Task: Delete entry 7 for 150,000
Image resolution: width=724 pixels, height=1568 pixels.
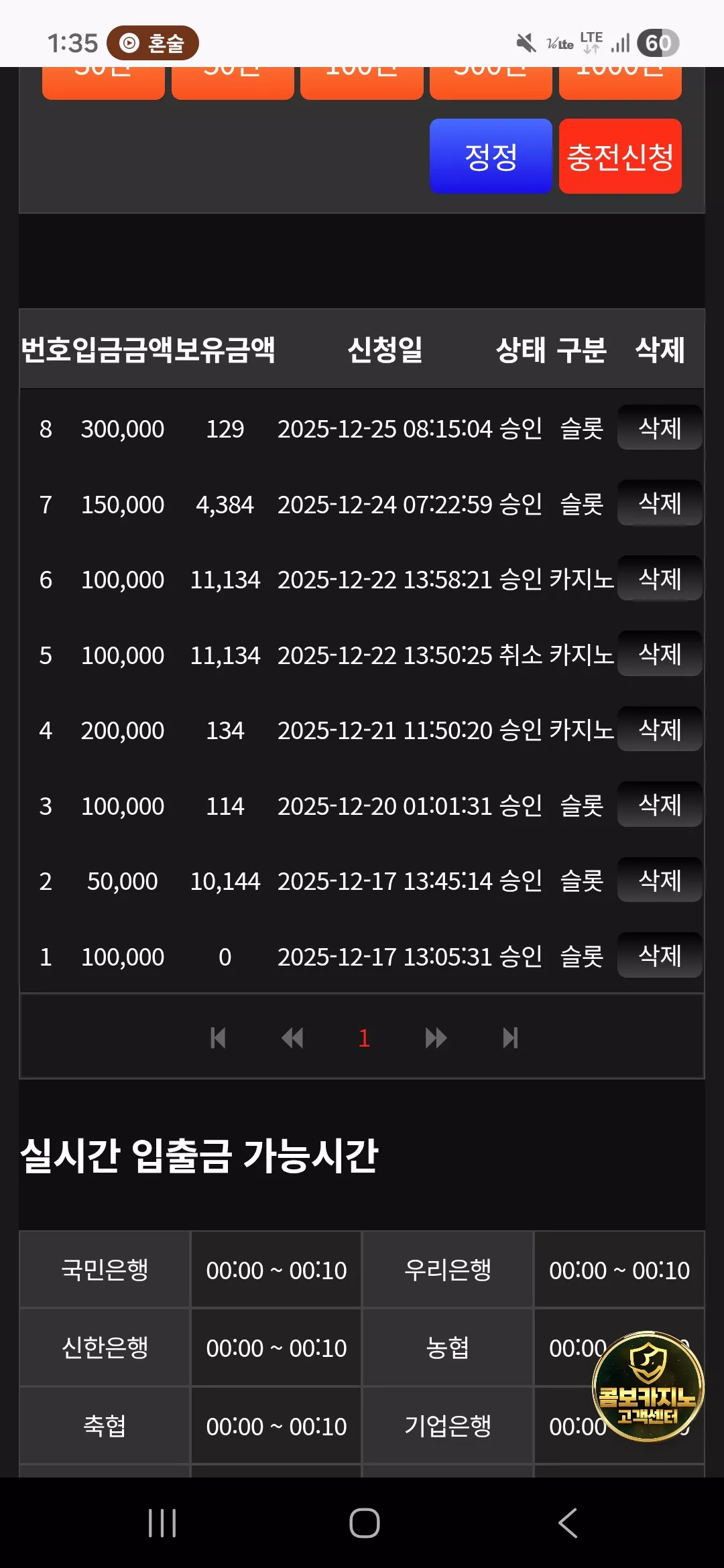Action: [x=660, y=503]
